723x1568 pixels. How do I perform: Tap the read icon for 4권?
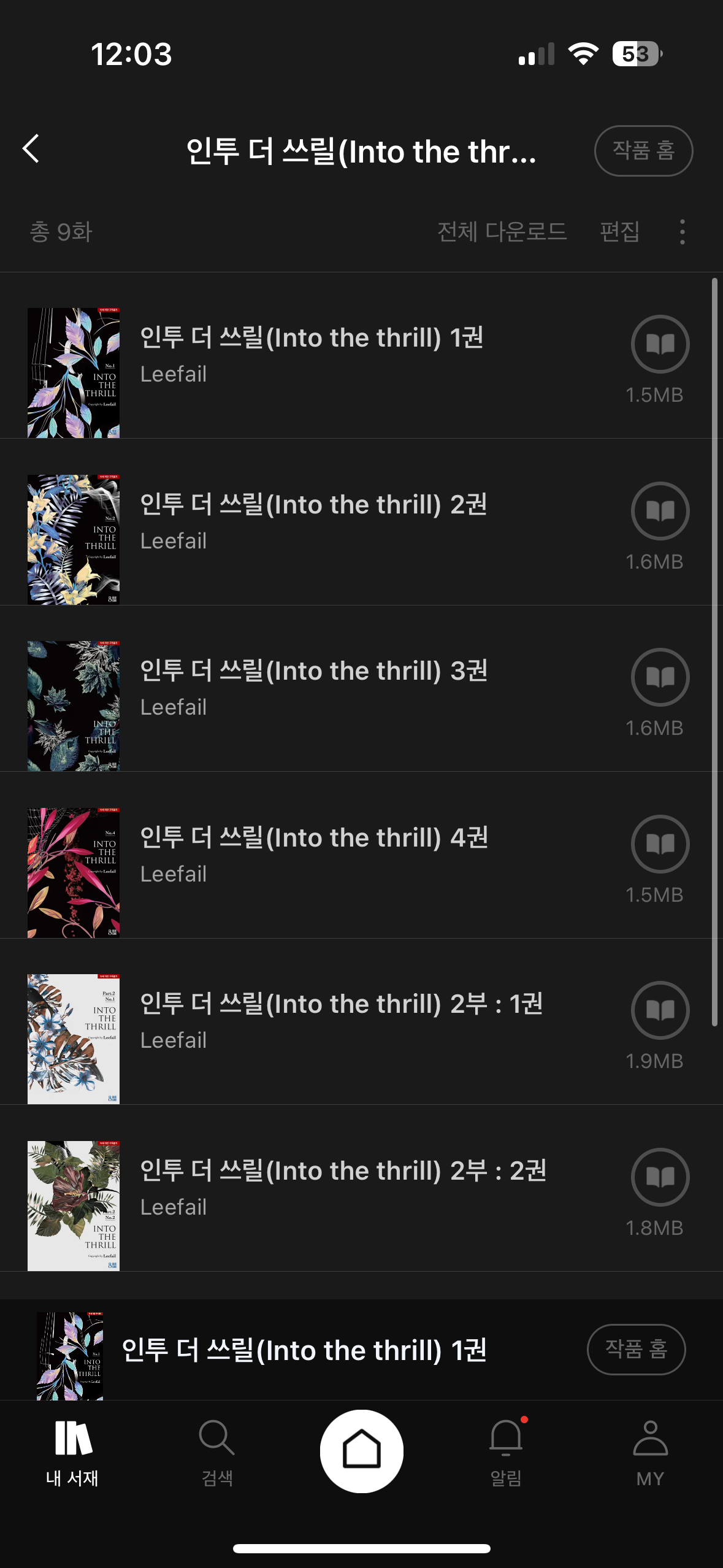660,844
